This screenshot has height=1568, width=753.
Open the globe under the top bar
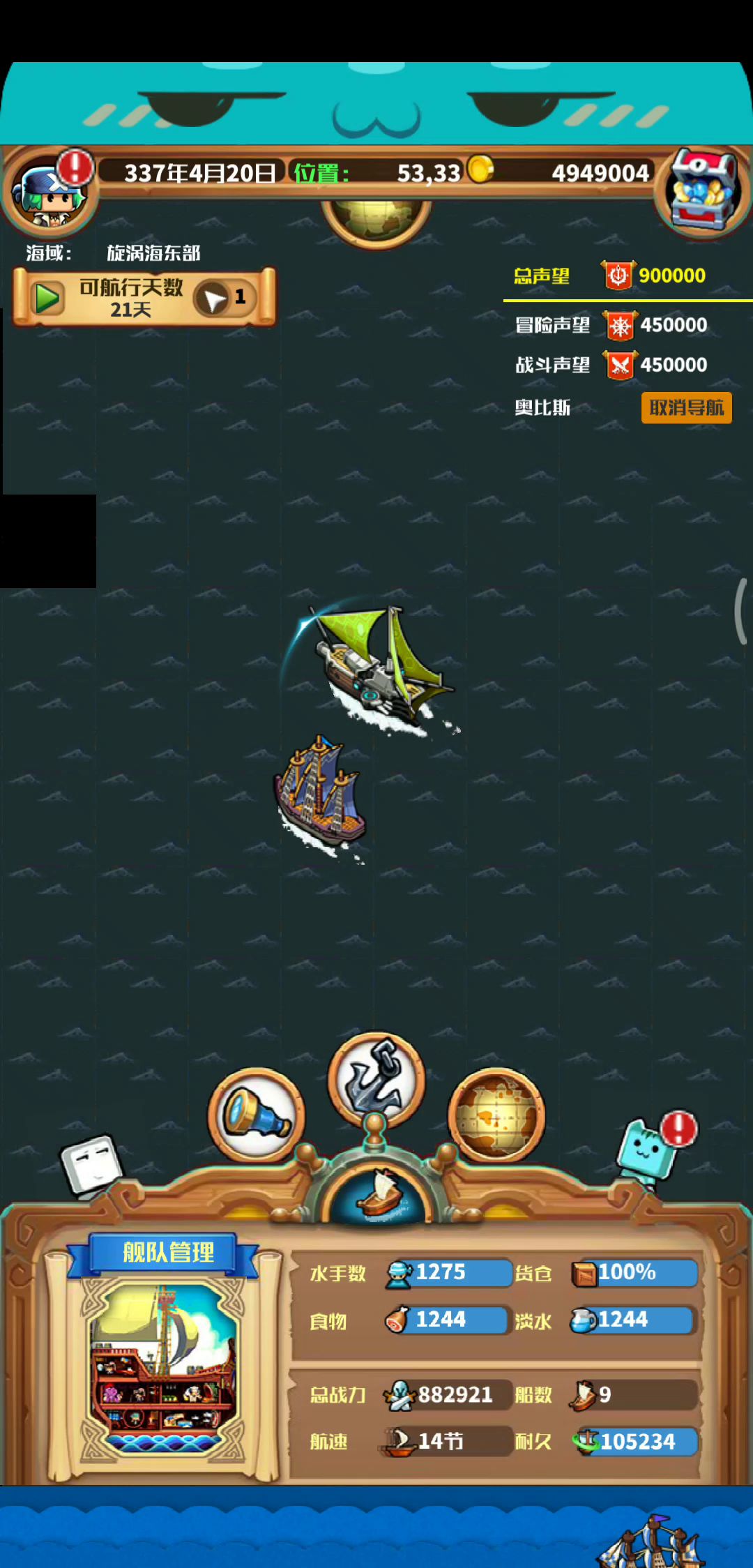[376, 220]
